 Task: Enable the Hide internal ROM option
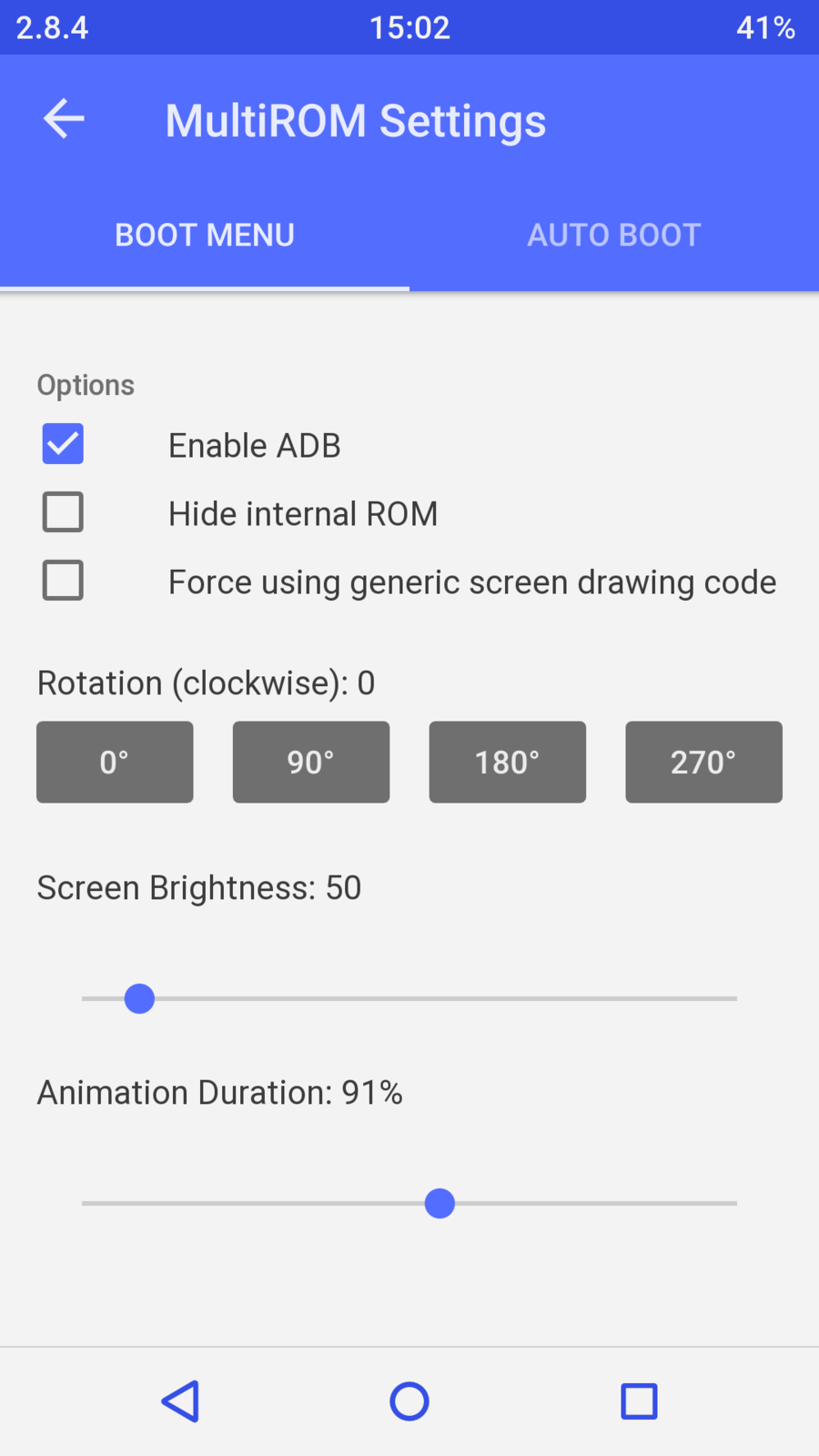tap(63, 512)
